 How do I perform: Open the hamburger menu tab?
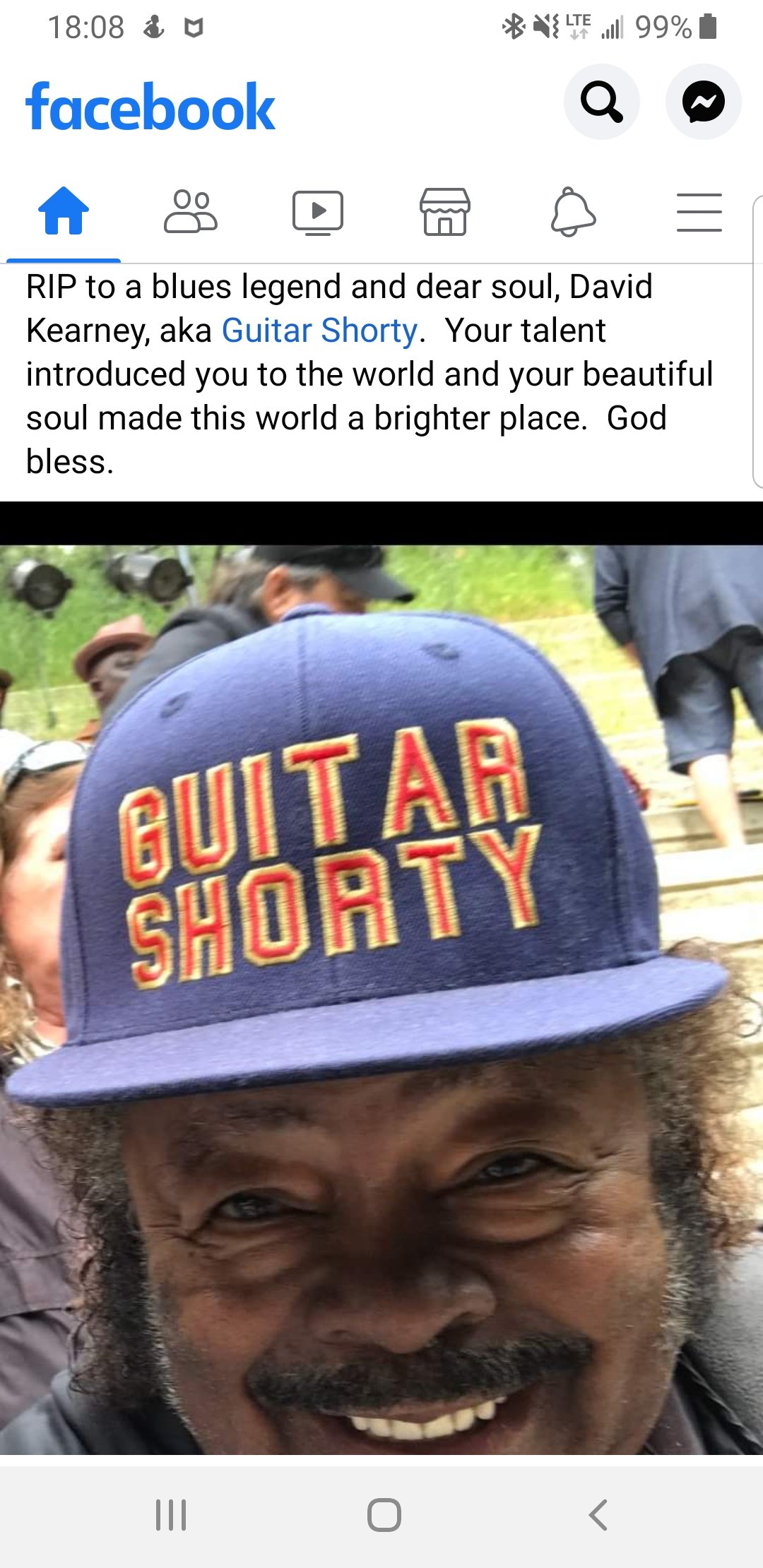pos(699,212)
